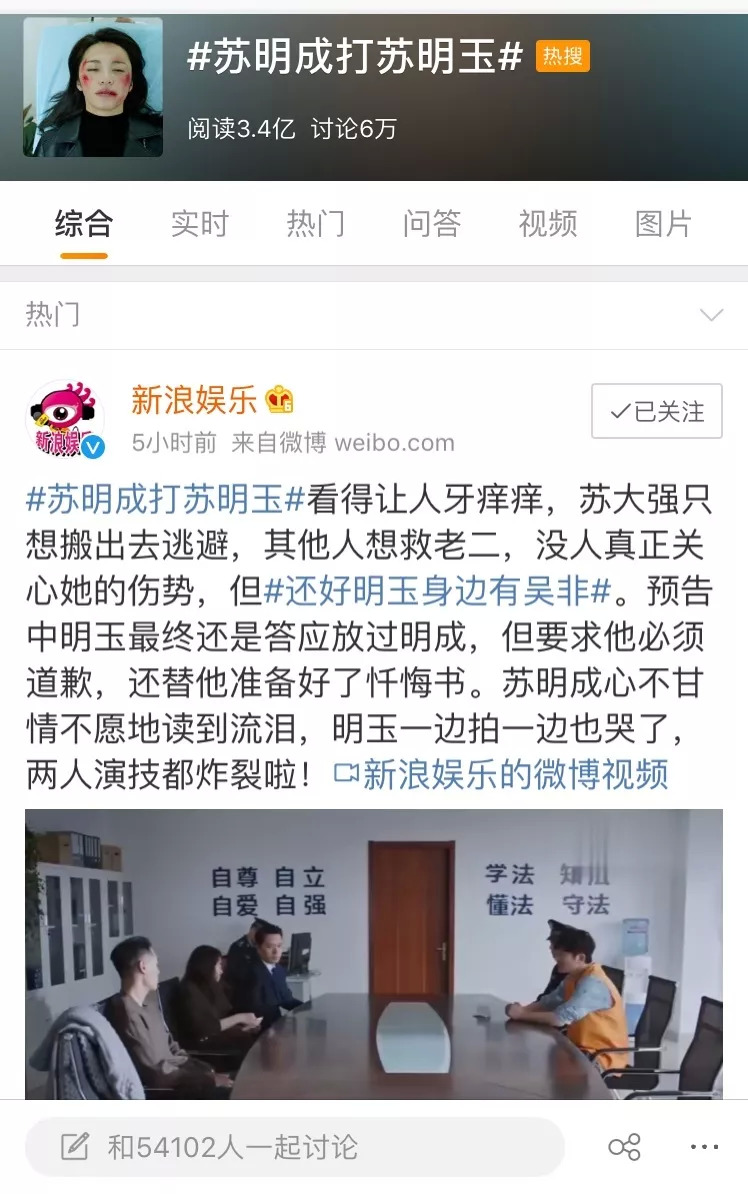Open the 新浪娱乐 account name

tap(193, 400)
